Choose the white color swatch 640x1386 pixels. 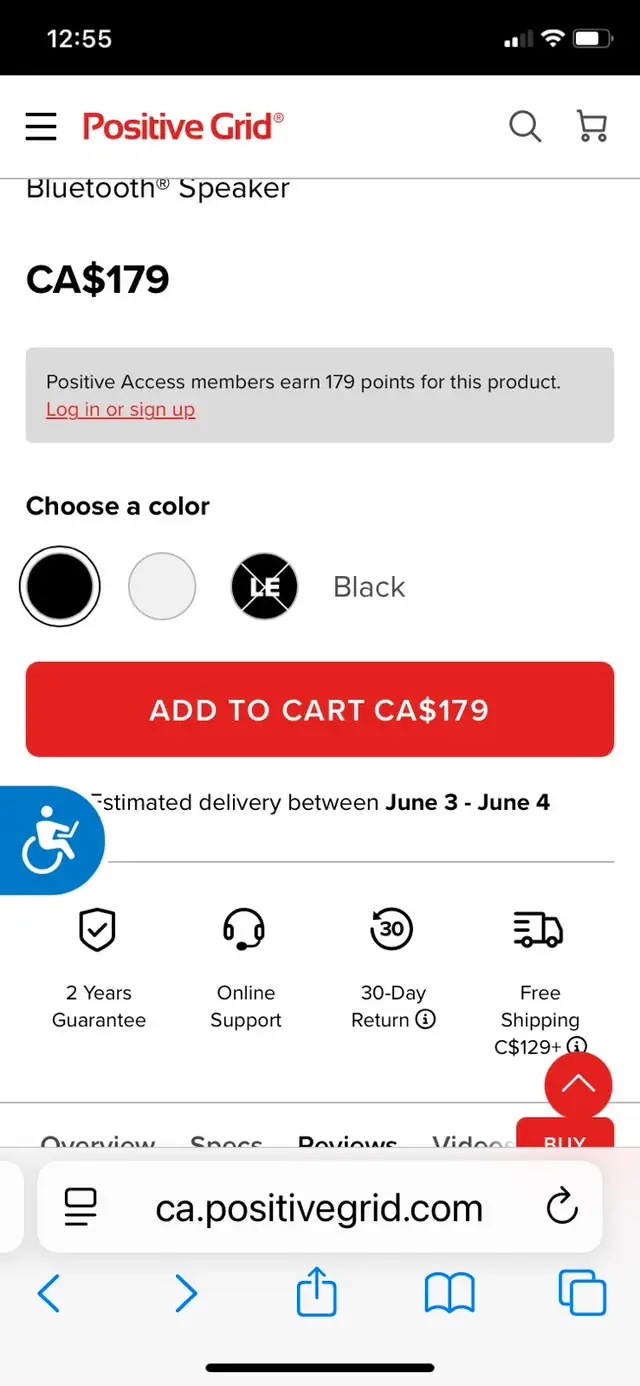[x=162, y=586]
